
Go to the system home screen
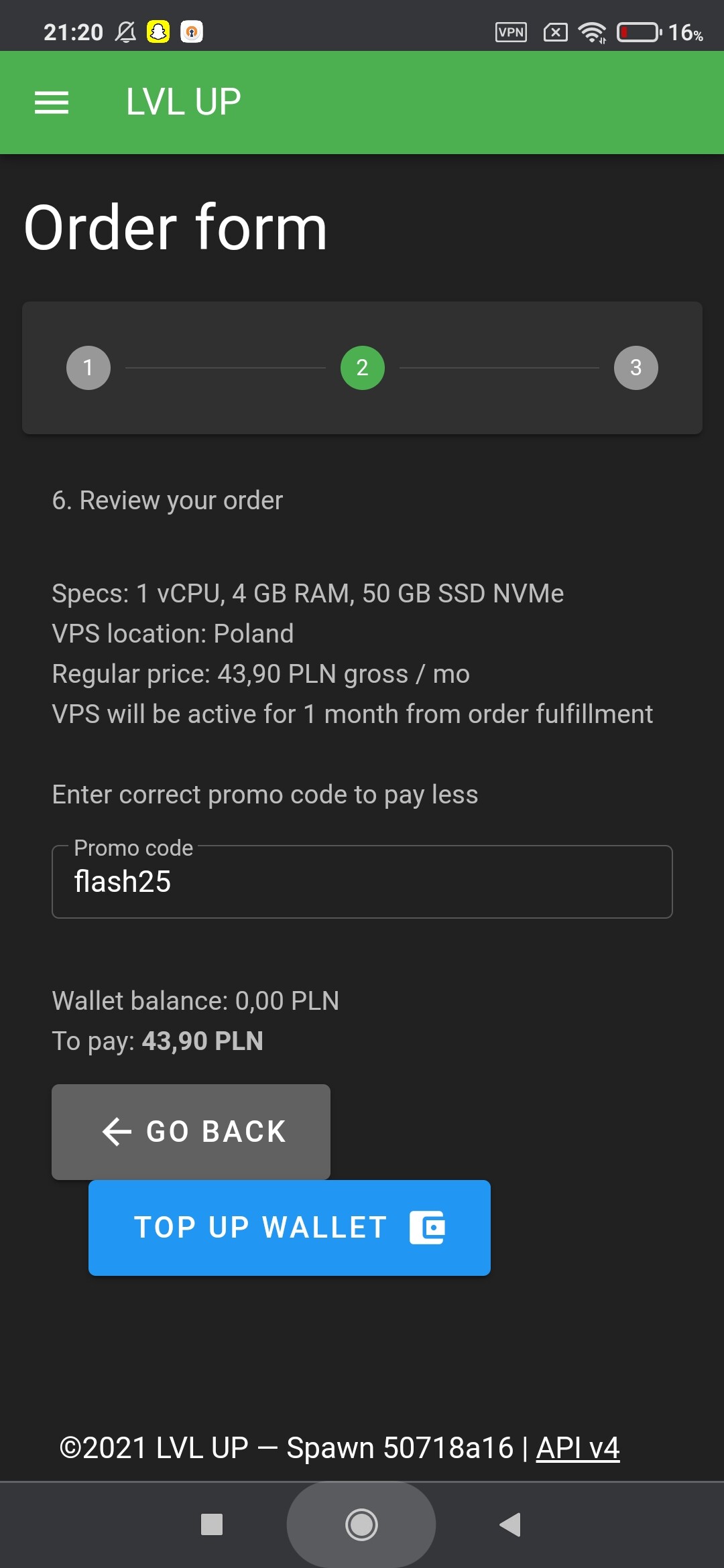(361, 1525)
